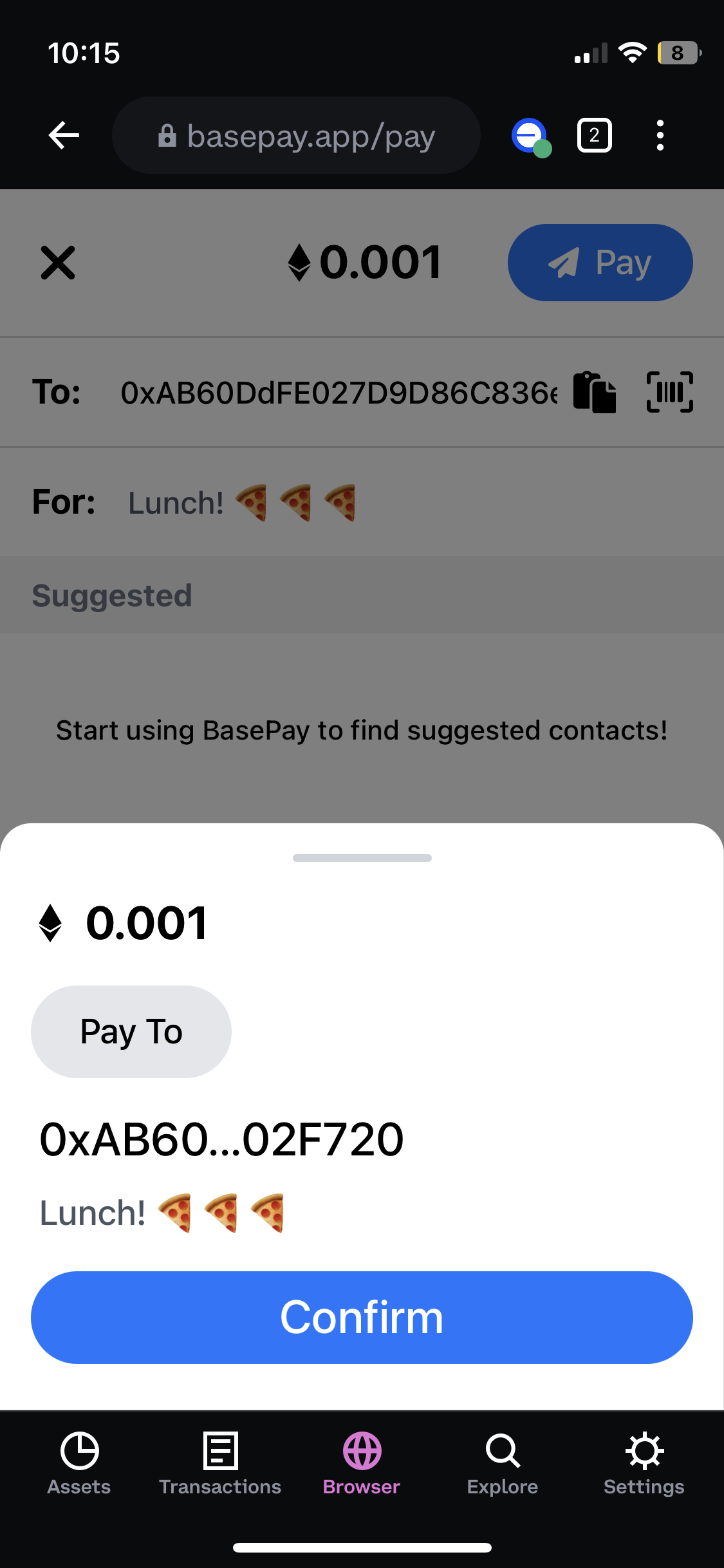
Task: Open the Explore tab
Action: (503, 1463)
